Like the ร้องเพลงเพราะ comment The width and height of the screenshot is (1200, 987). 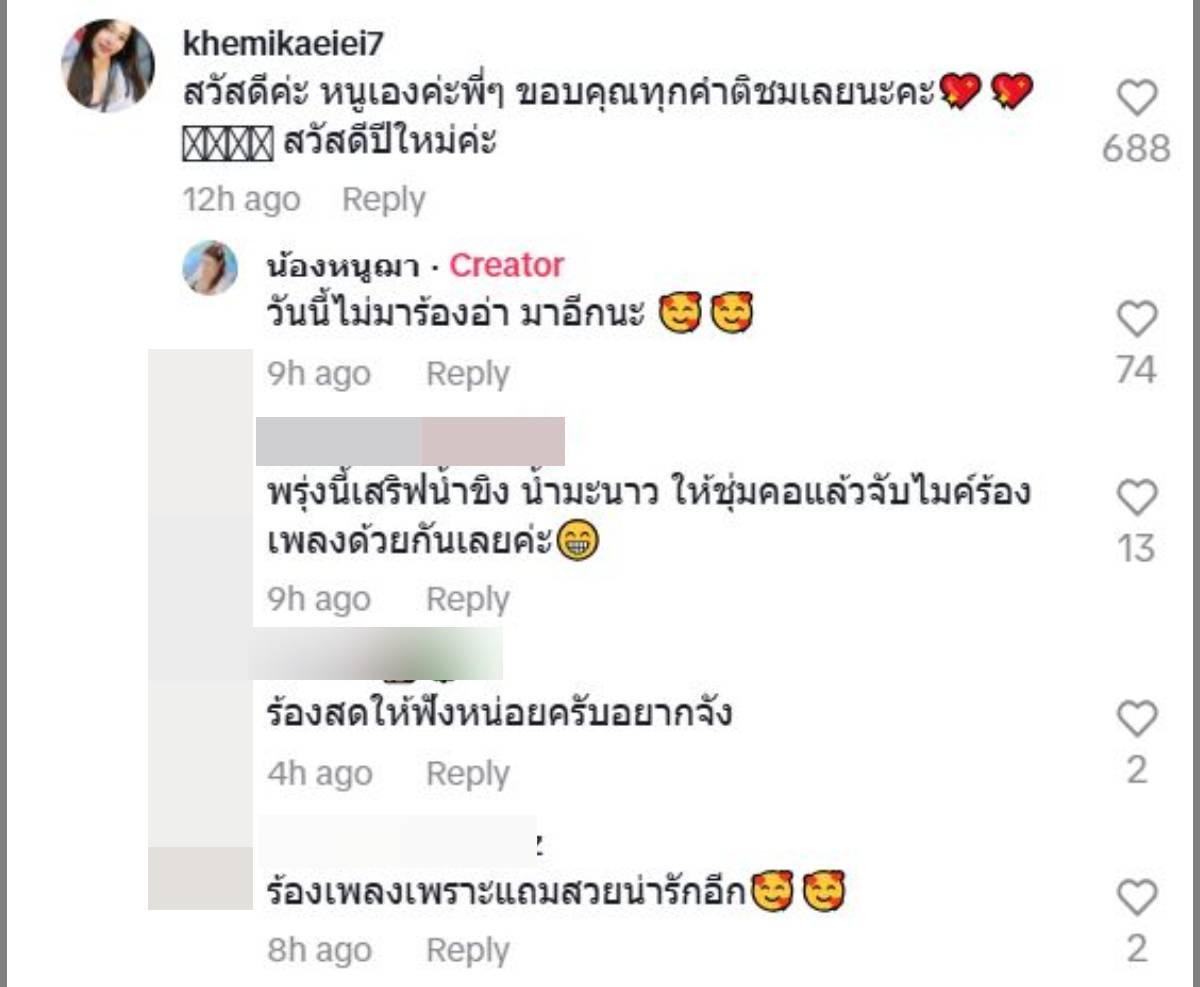click(x=1136, y=897)
